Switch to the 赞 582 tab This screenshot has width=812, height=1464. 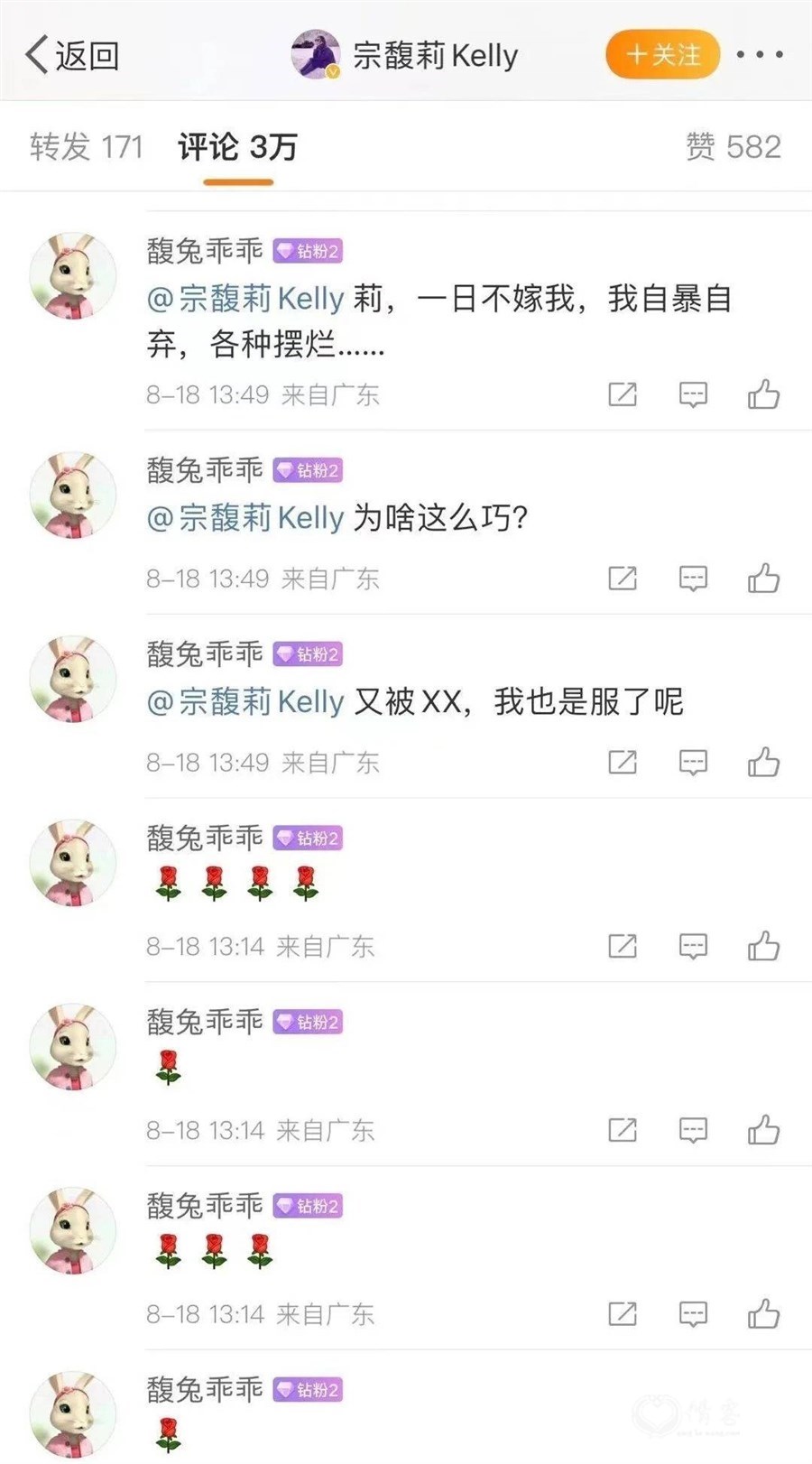733,146
